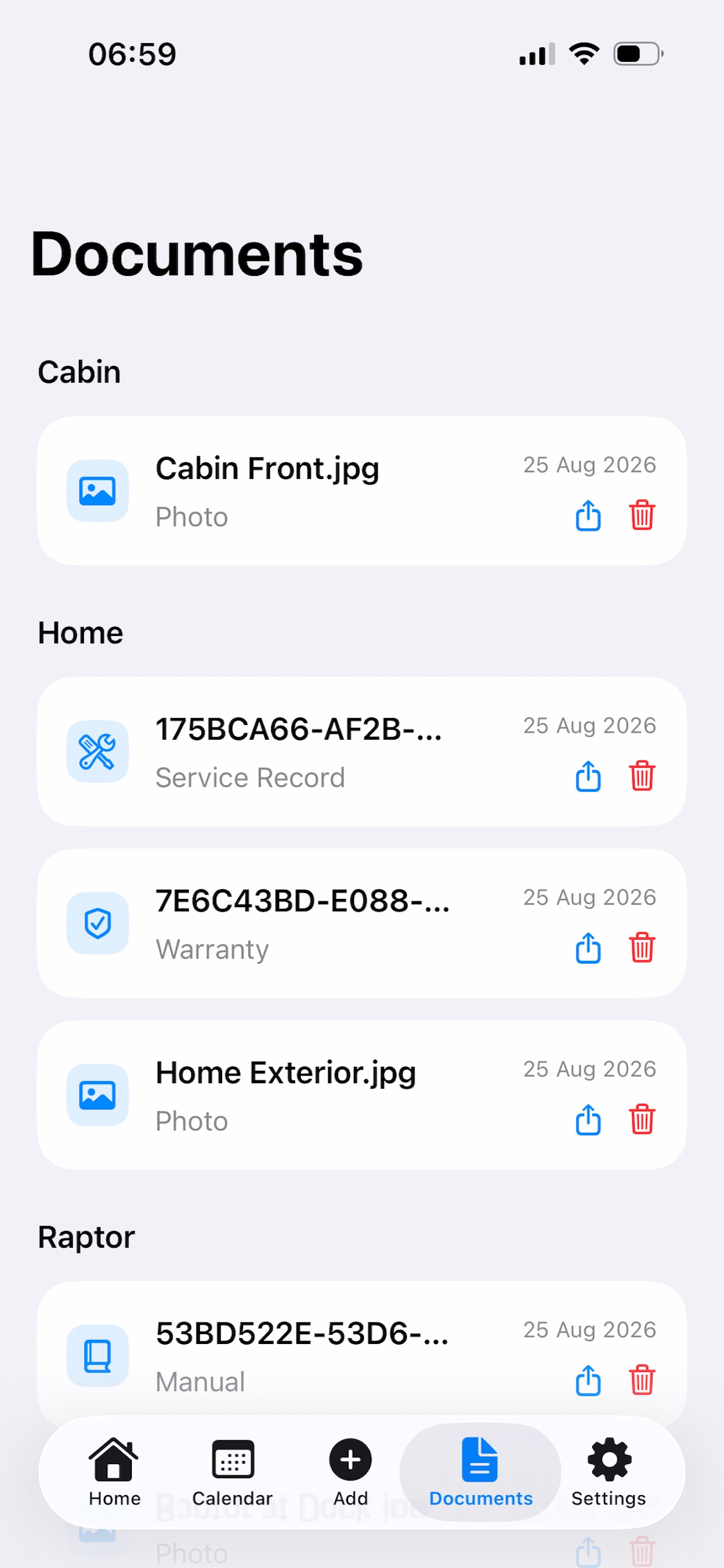Delete the Warranty document
This screenshot has width=724, height=1568.
pos(642,948)
